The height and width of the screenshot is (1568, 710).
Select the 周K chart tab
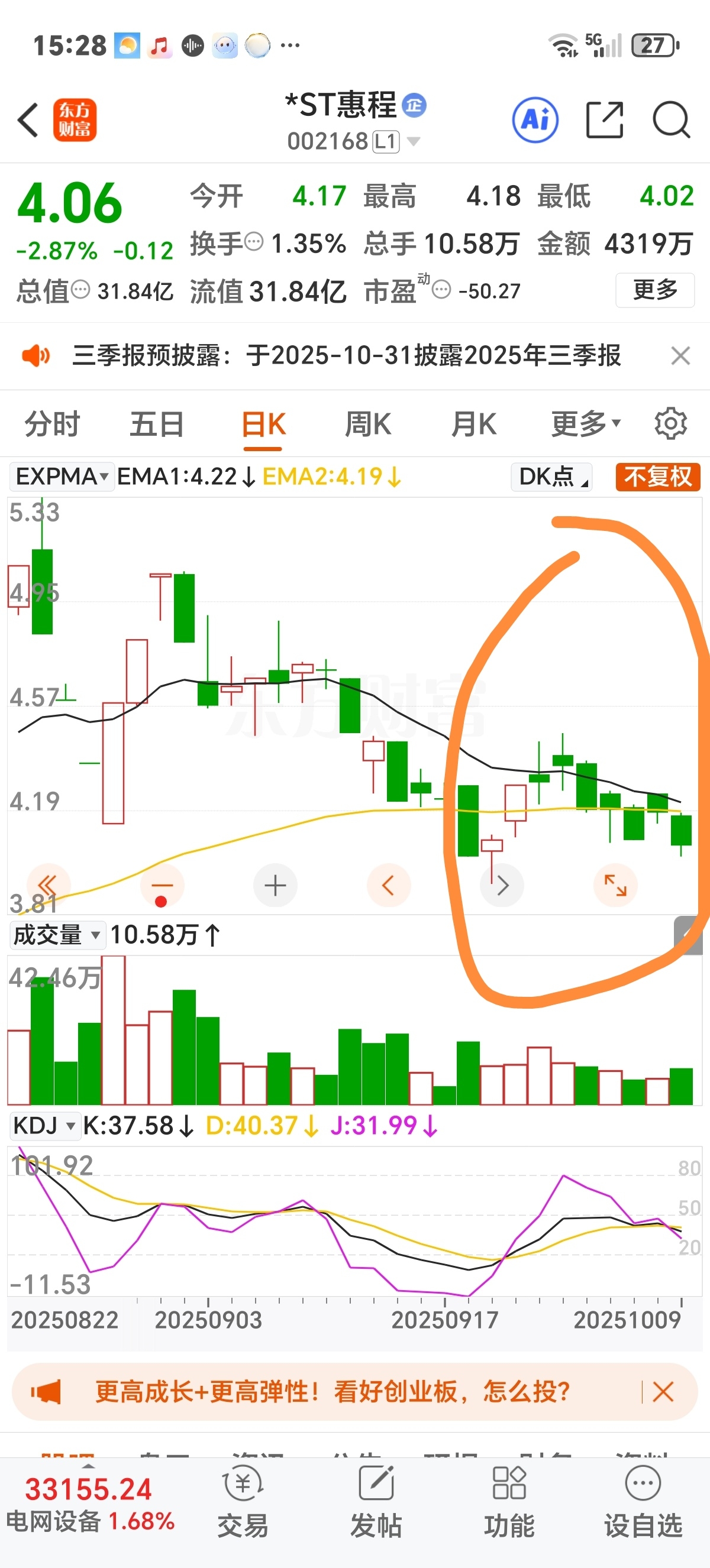368,424
